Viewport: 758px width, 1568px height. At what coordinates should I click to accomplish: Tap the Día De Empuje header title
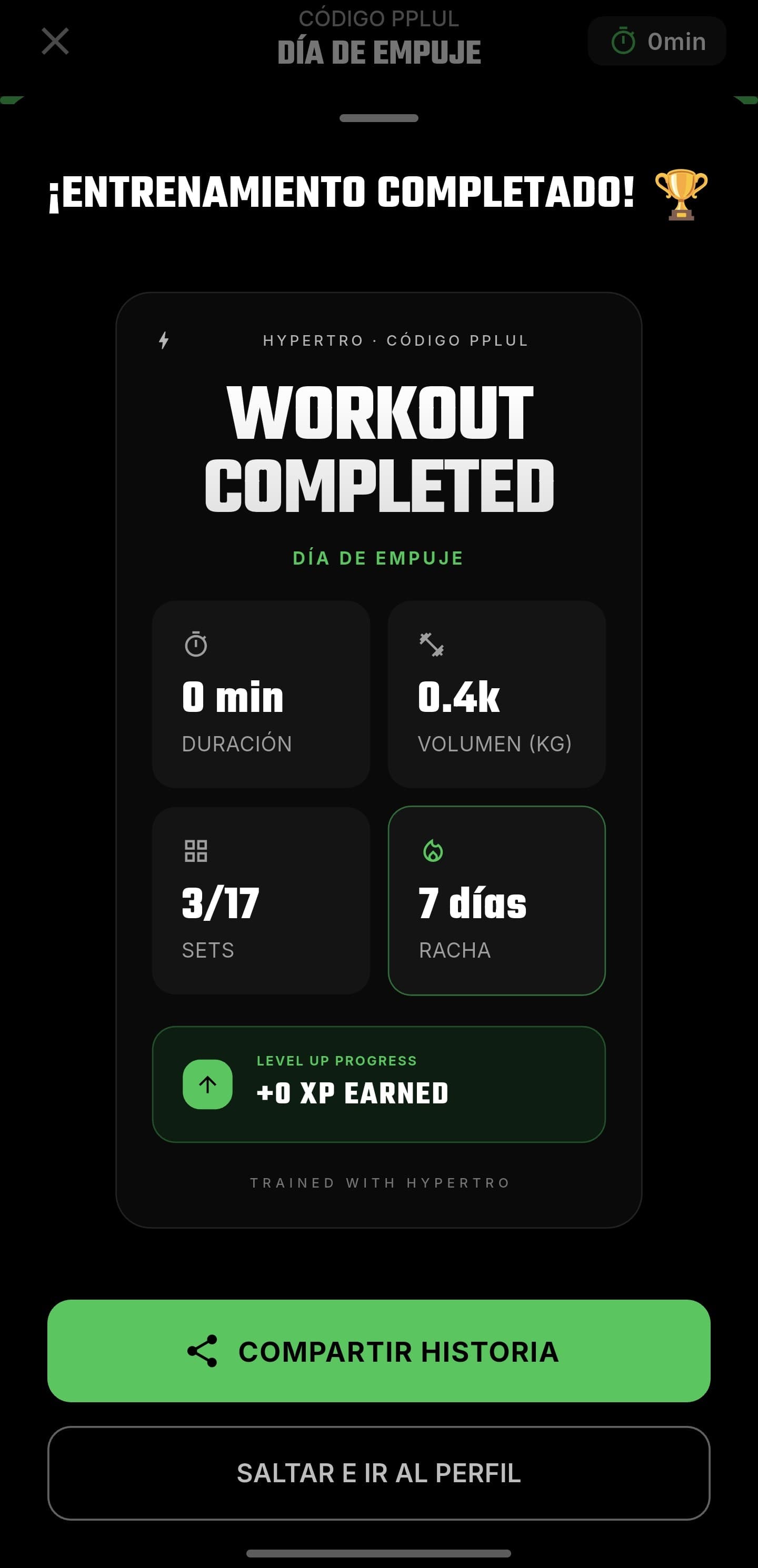tap(378, 51)
